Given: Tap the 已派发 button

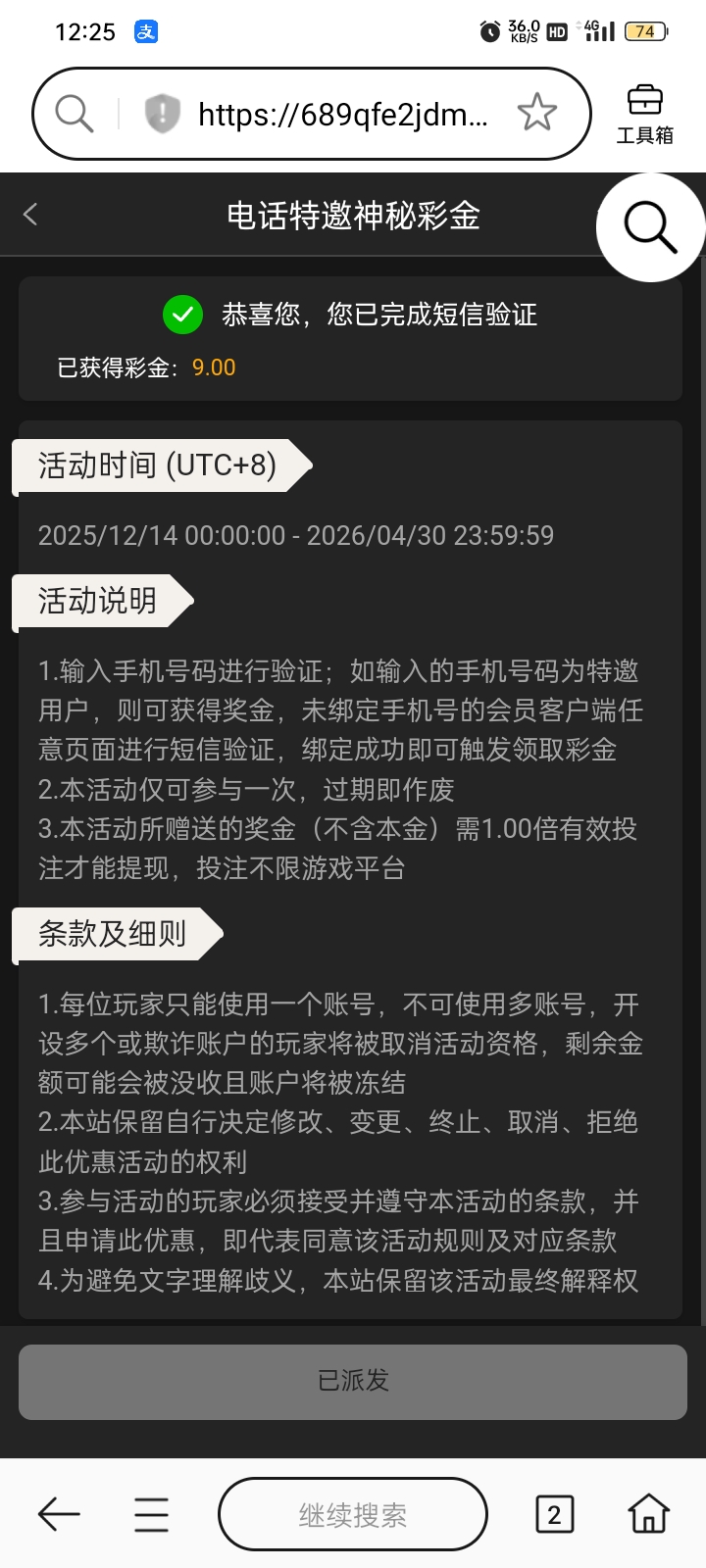Looking at the screenshot, I should [353, 1381].
